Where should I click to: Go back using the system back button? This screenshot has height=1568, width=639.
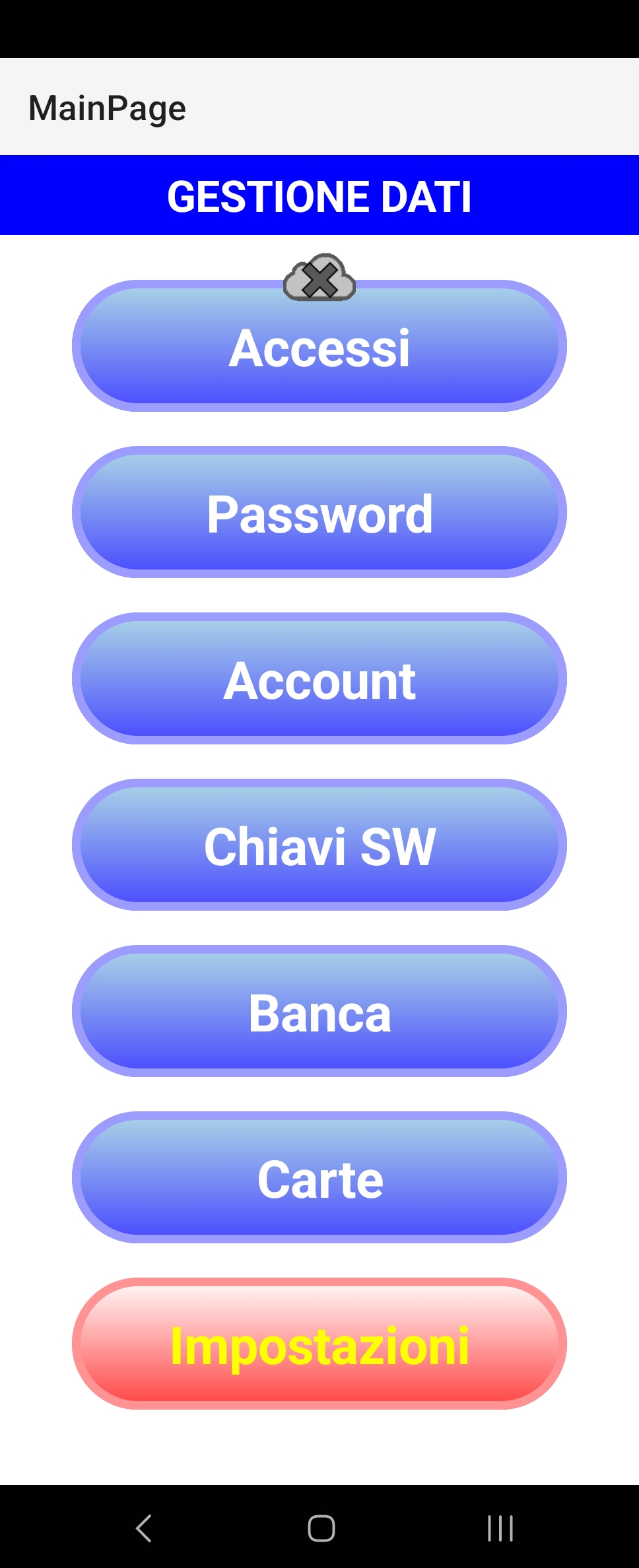143,1528
